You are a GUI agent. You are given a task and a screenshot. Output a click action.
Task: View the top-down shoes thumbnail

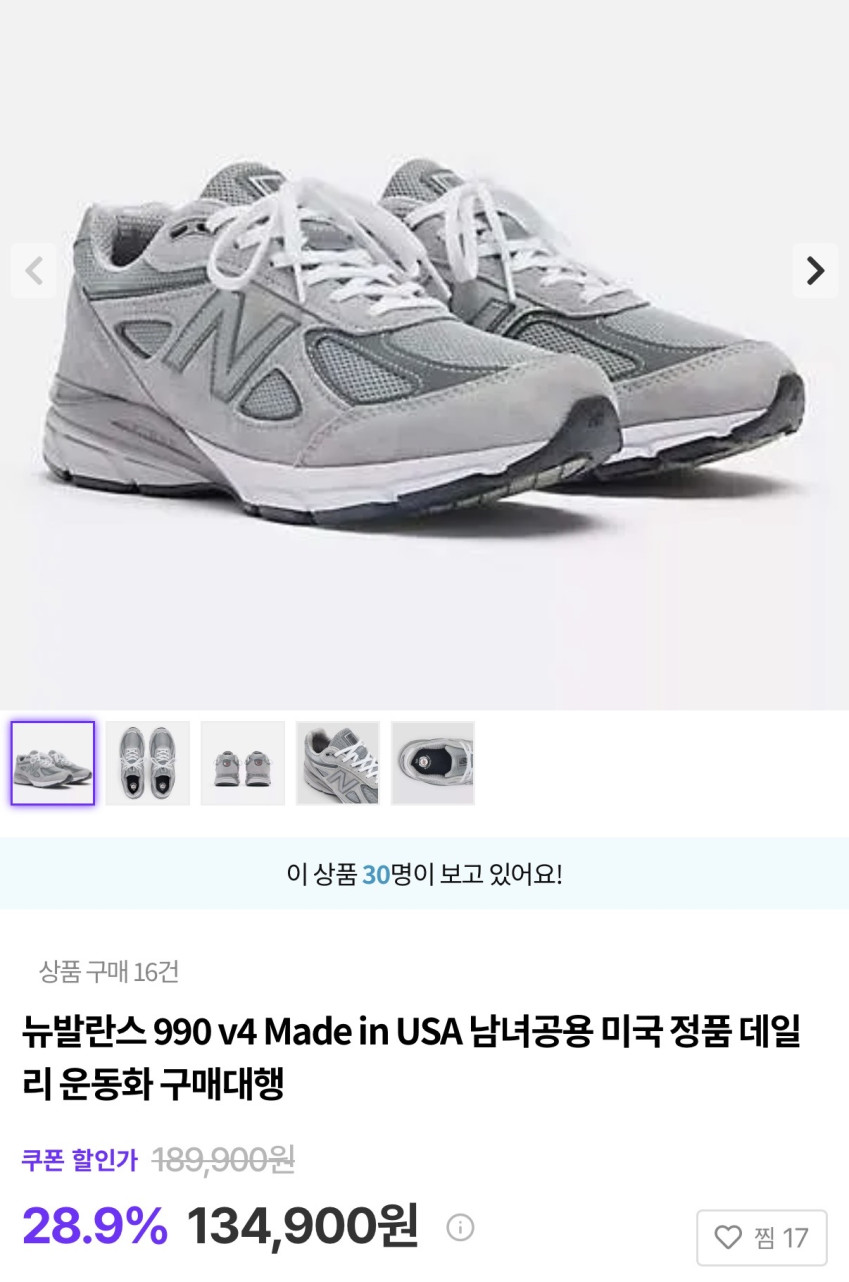click(x=148, y=763)
